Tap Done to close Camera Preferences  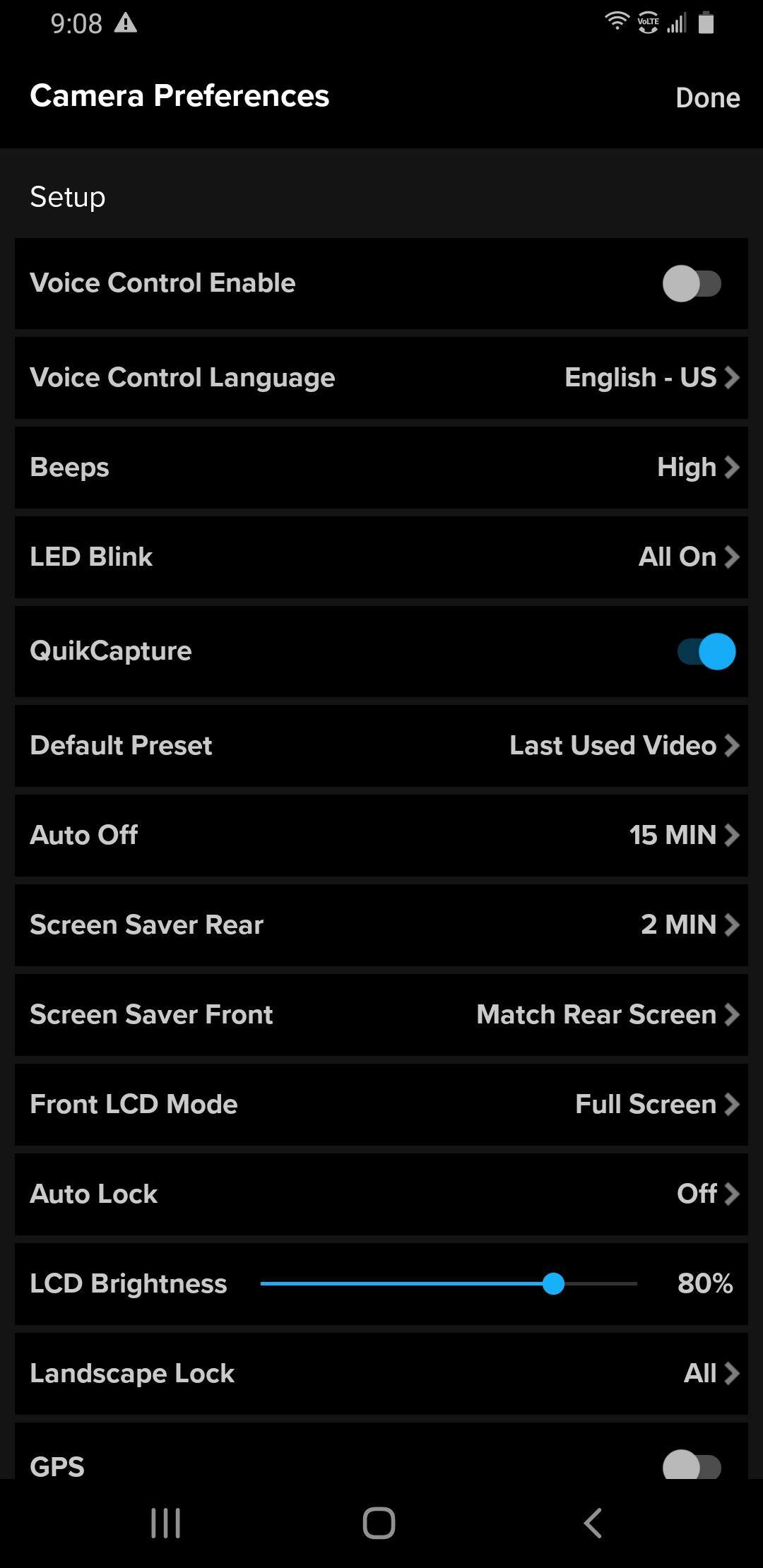point(707,97)
